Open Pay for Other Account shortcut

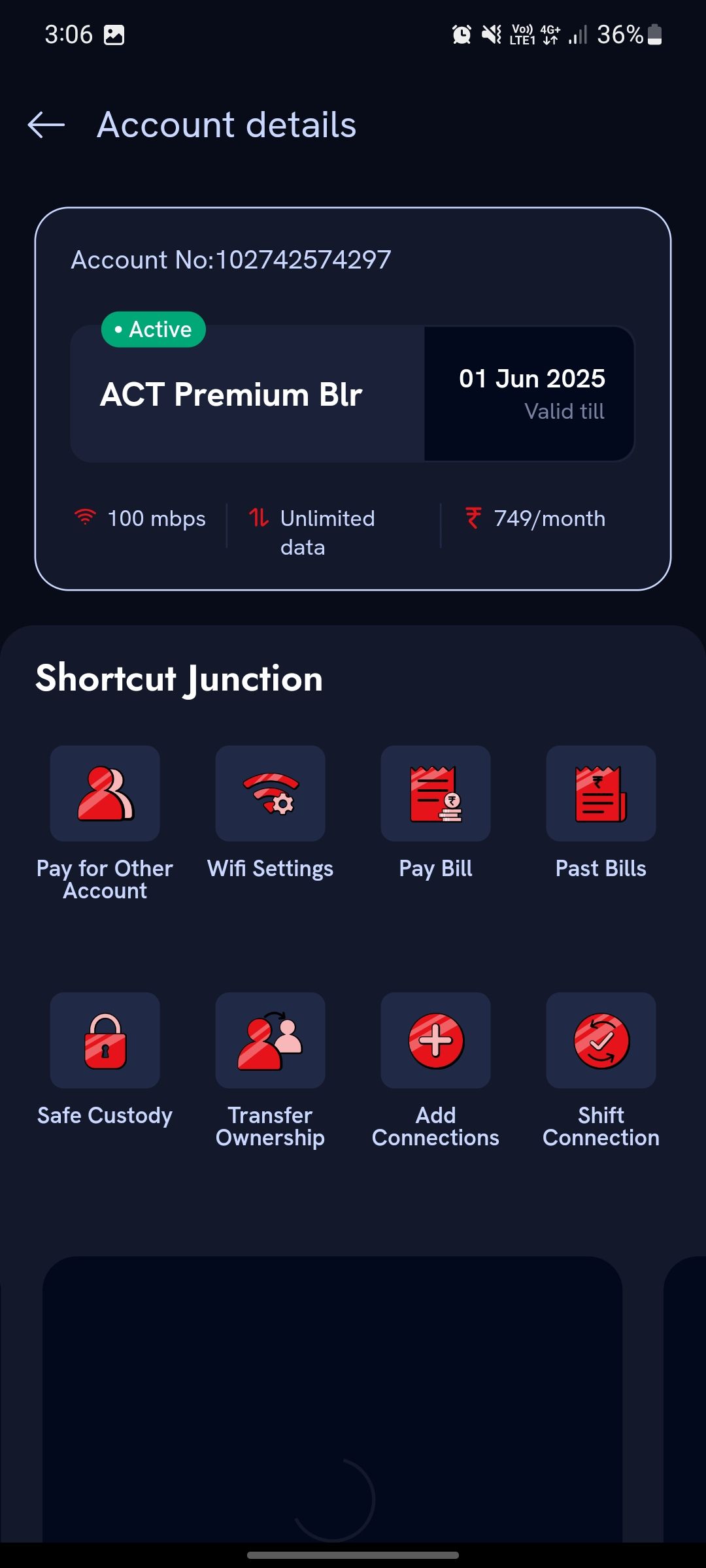click(105, 794)
